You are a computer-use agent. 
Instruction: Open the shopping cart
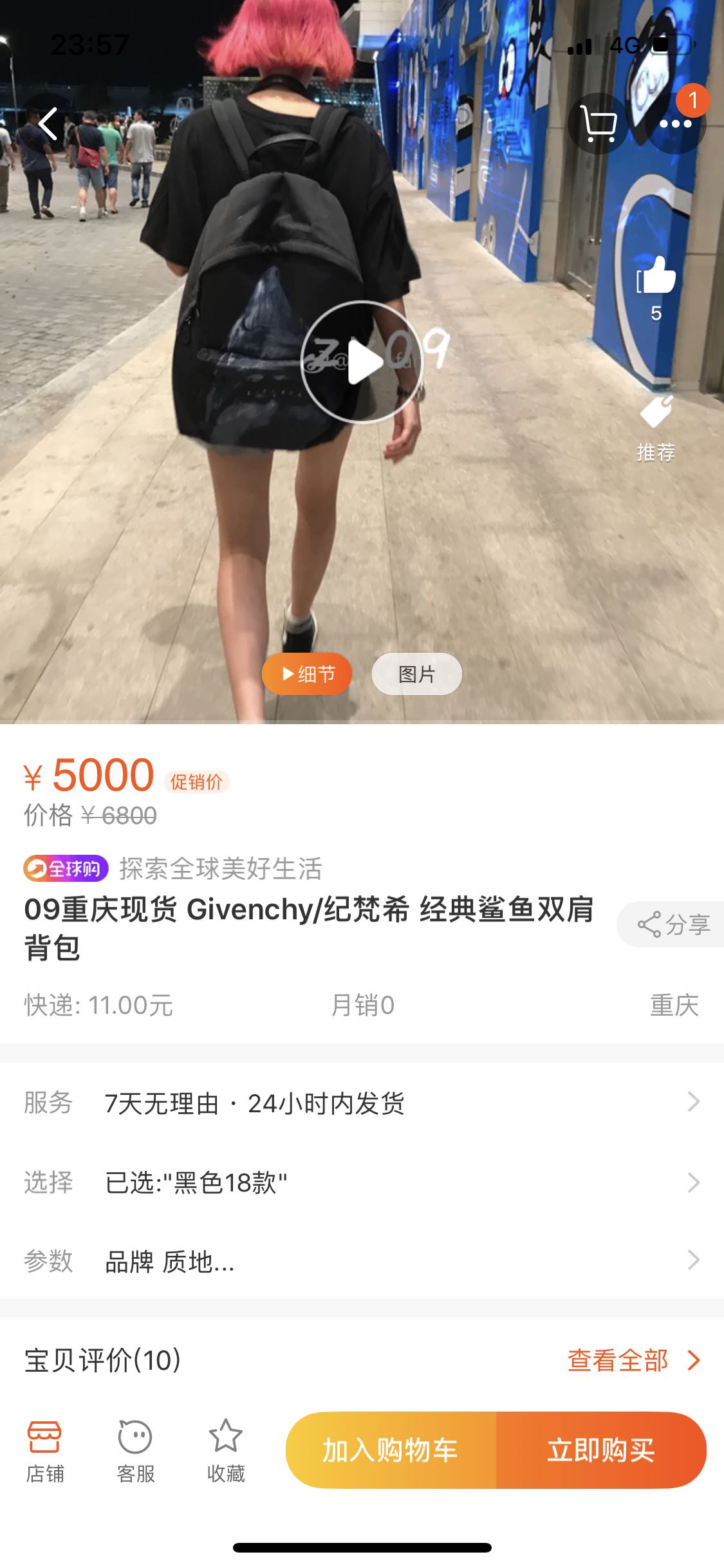(598, 124)
